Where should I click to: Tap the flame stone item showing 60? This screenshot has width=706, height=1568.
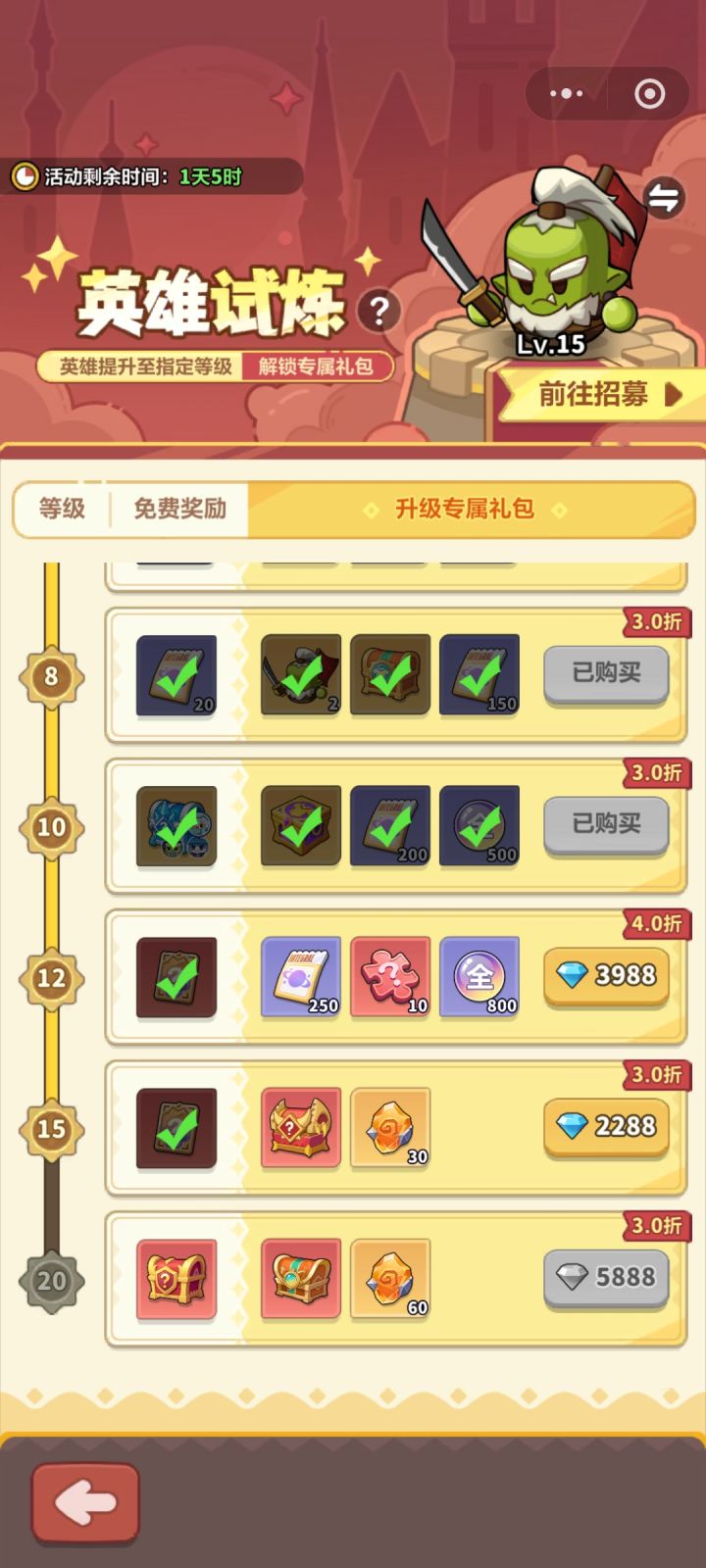(389, 1280)
